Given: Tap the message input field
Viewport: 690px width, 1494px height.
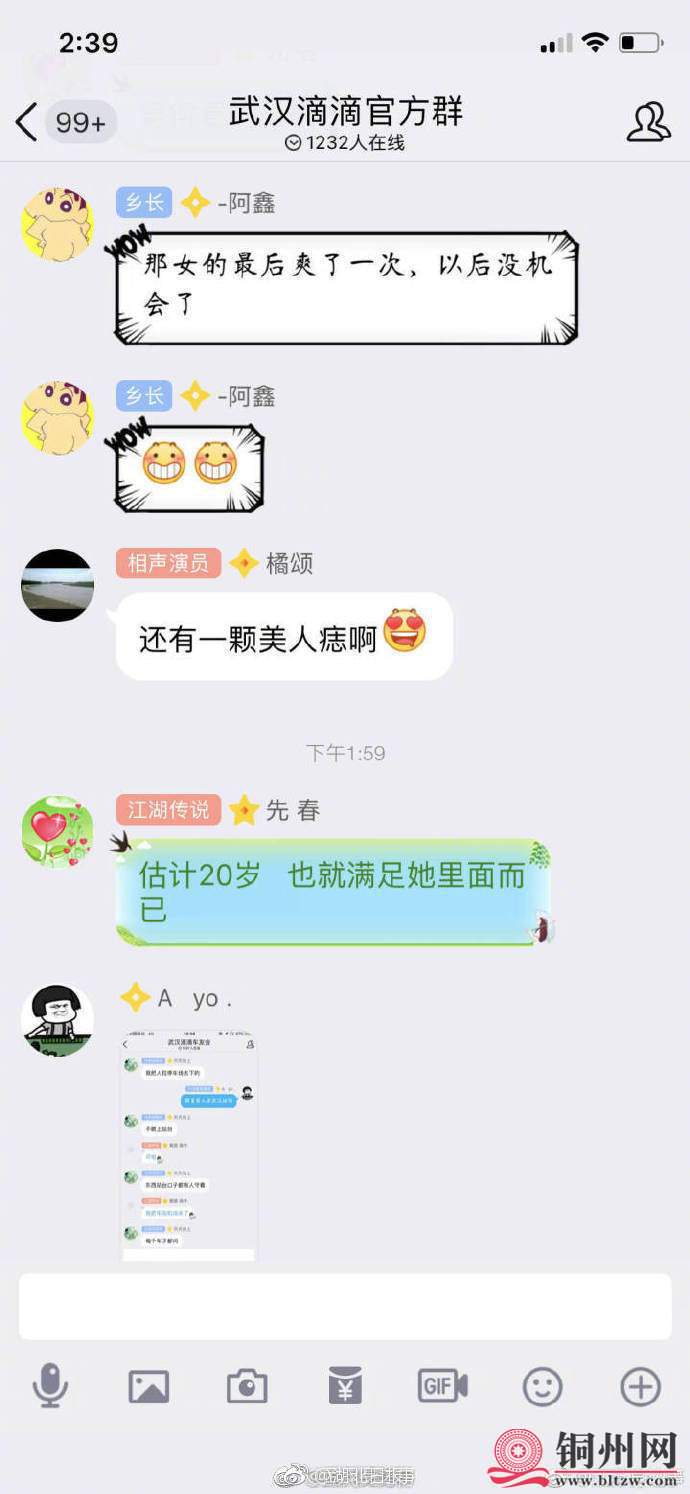Looking at the screenshot, I should [x=345, y=1306].
